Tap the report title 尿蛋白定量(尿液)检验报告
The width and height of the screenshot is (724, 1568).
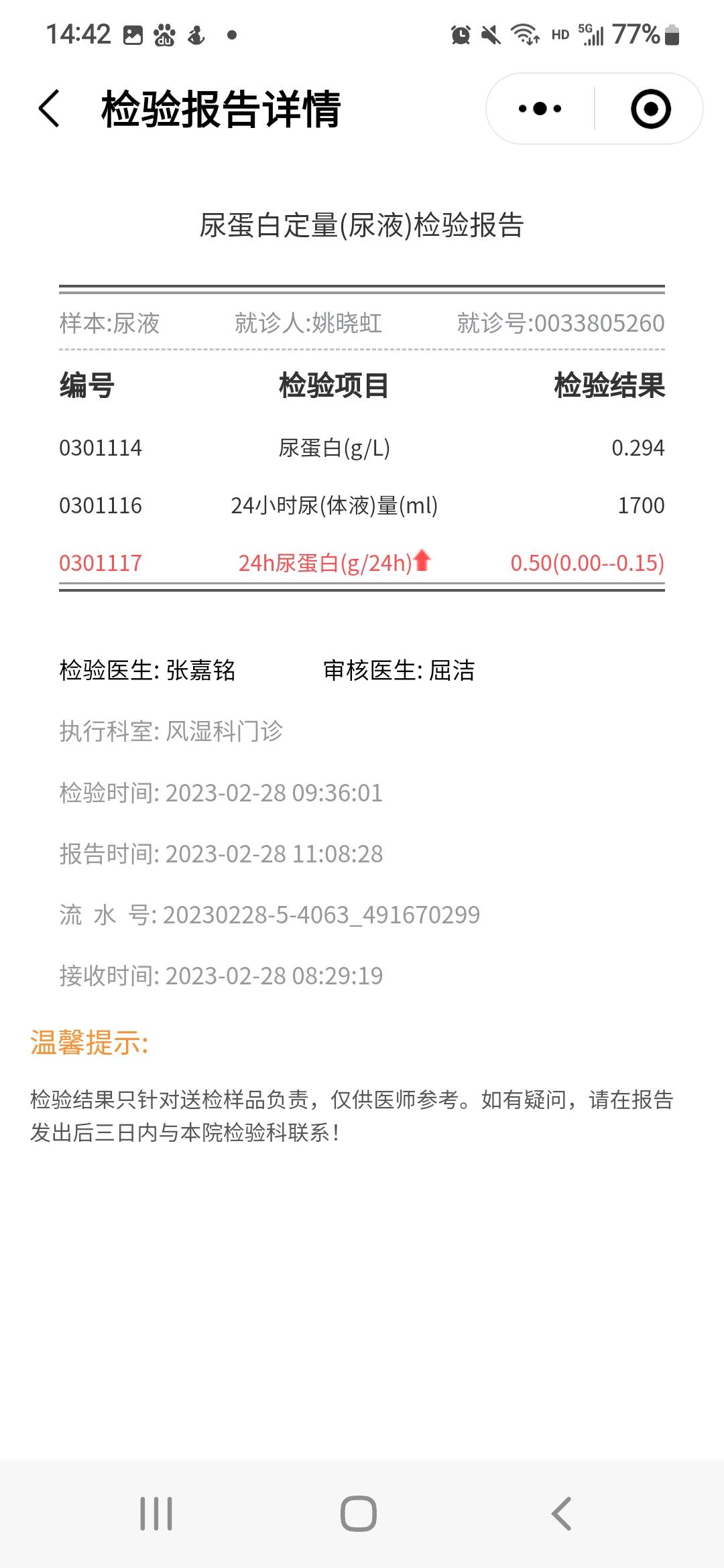(362, 224)
